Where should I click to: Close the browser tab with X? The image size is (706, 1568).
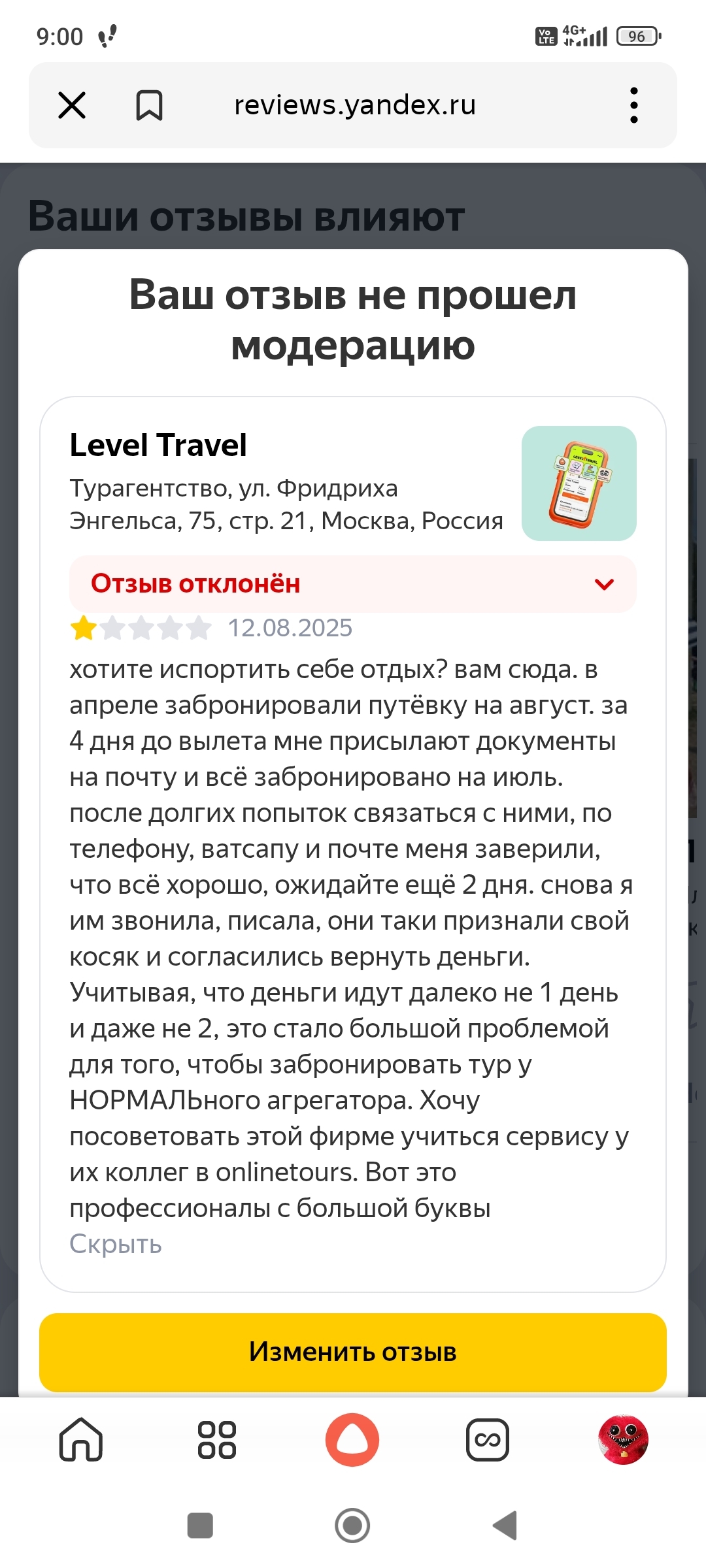click(x=72, y=105)
